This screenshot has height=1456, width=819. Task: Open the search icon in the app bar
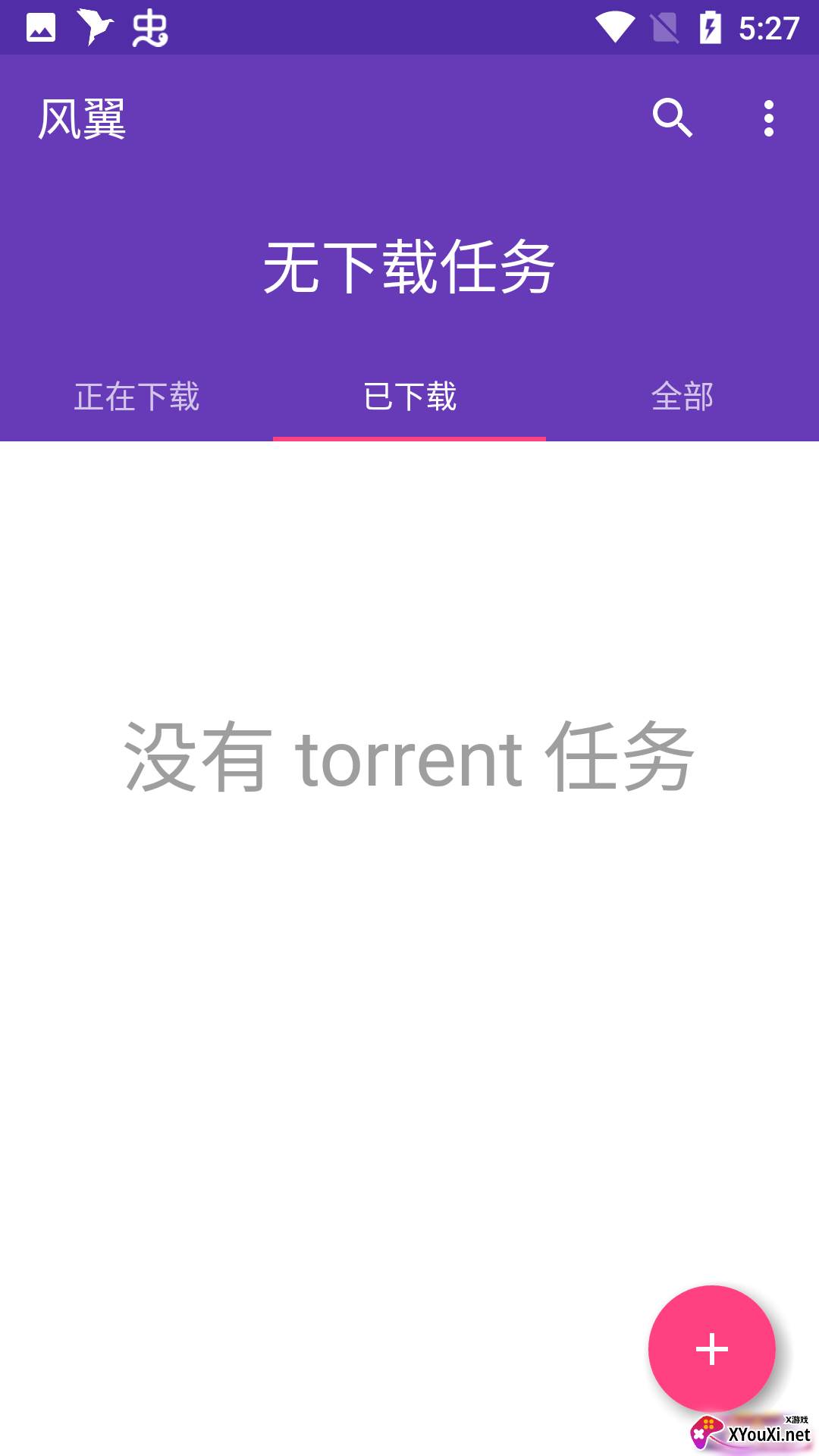coord(672,118)
